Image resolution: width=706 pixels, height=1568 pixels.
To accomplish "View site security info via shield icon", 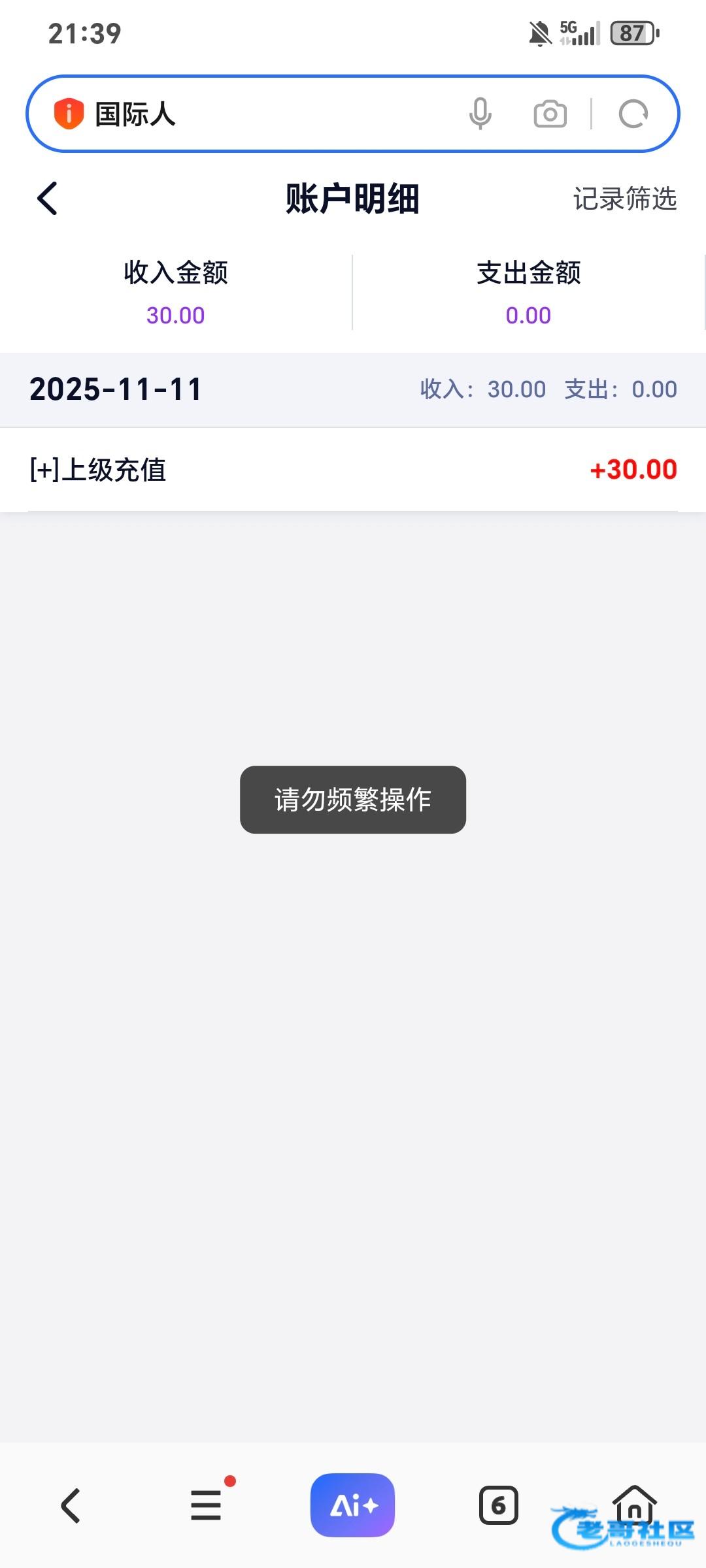I will (69, 114).
